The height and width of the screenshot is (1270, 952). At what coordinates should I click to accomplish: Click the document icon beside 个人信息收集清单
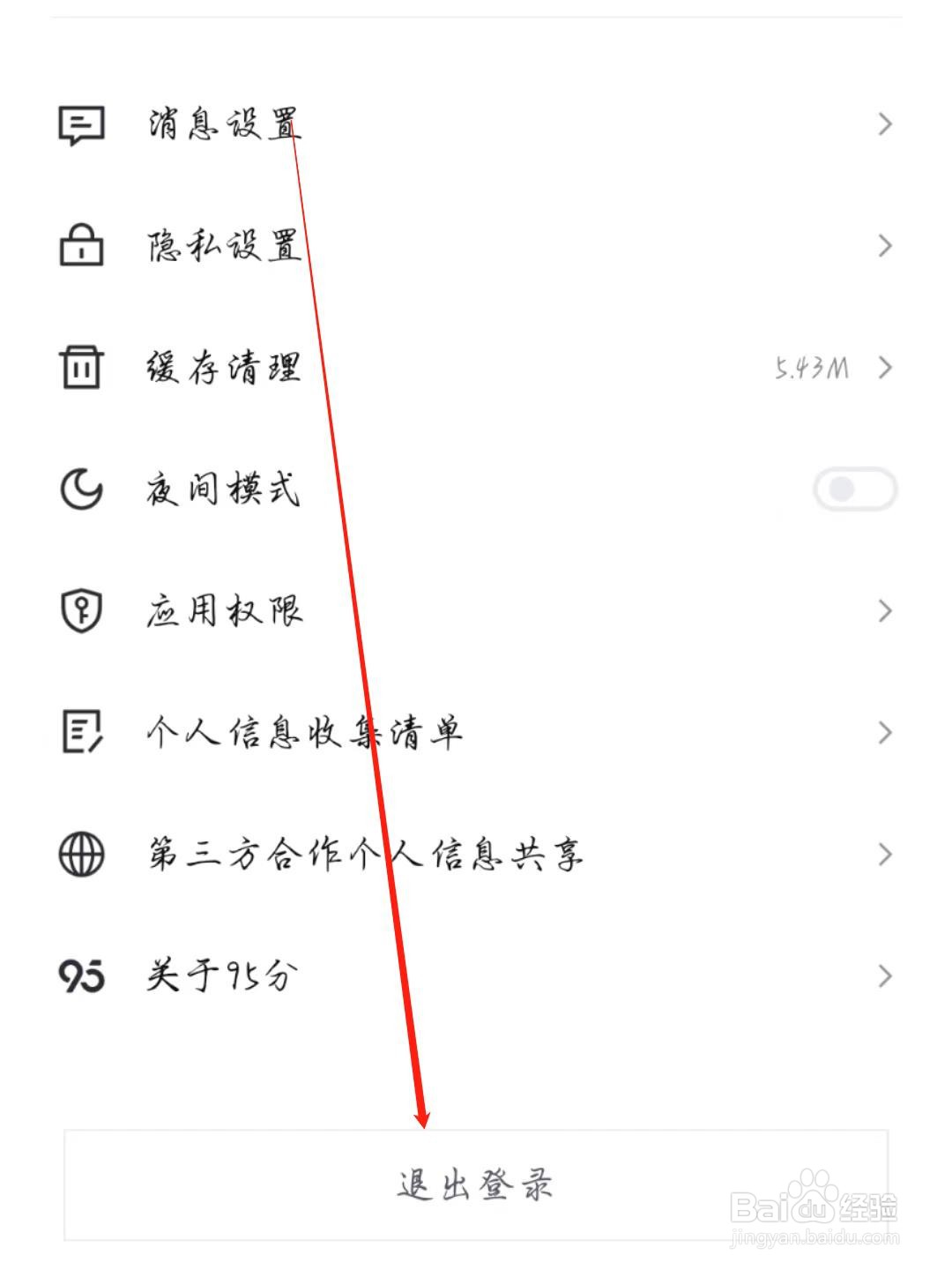81,731
